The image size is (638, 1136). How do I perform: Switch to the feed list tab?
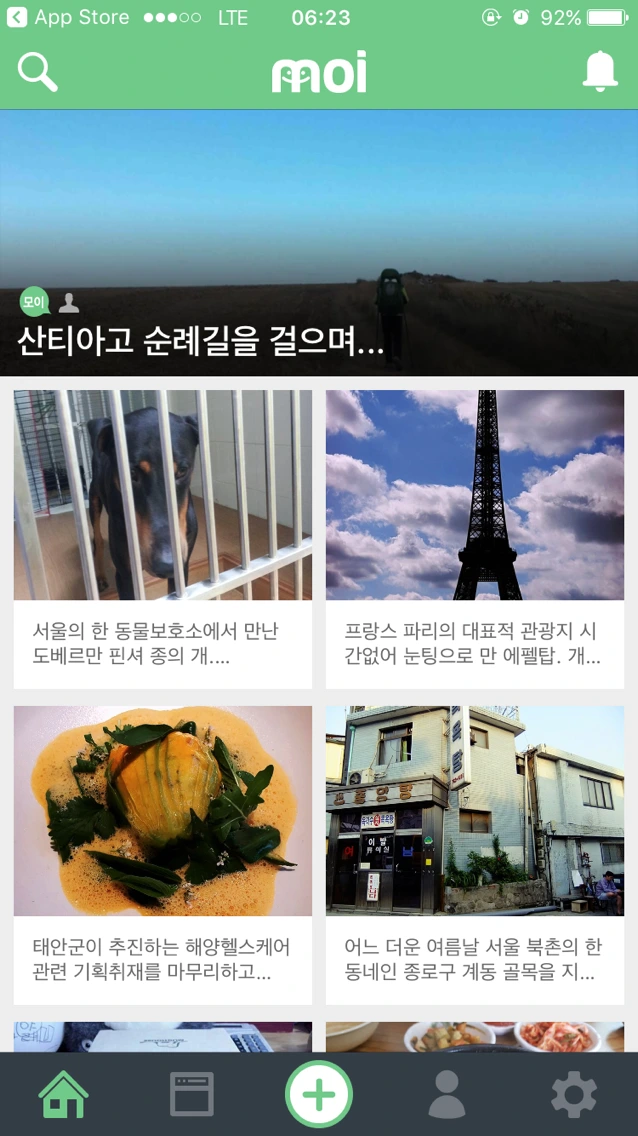(x=191, y=1095)
